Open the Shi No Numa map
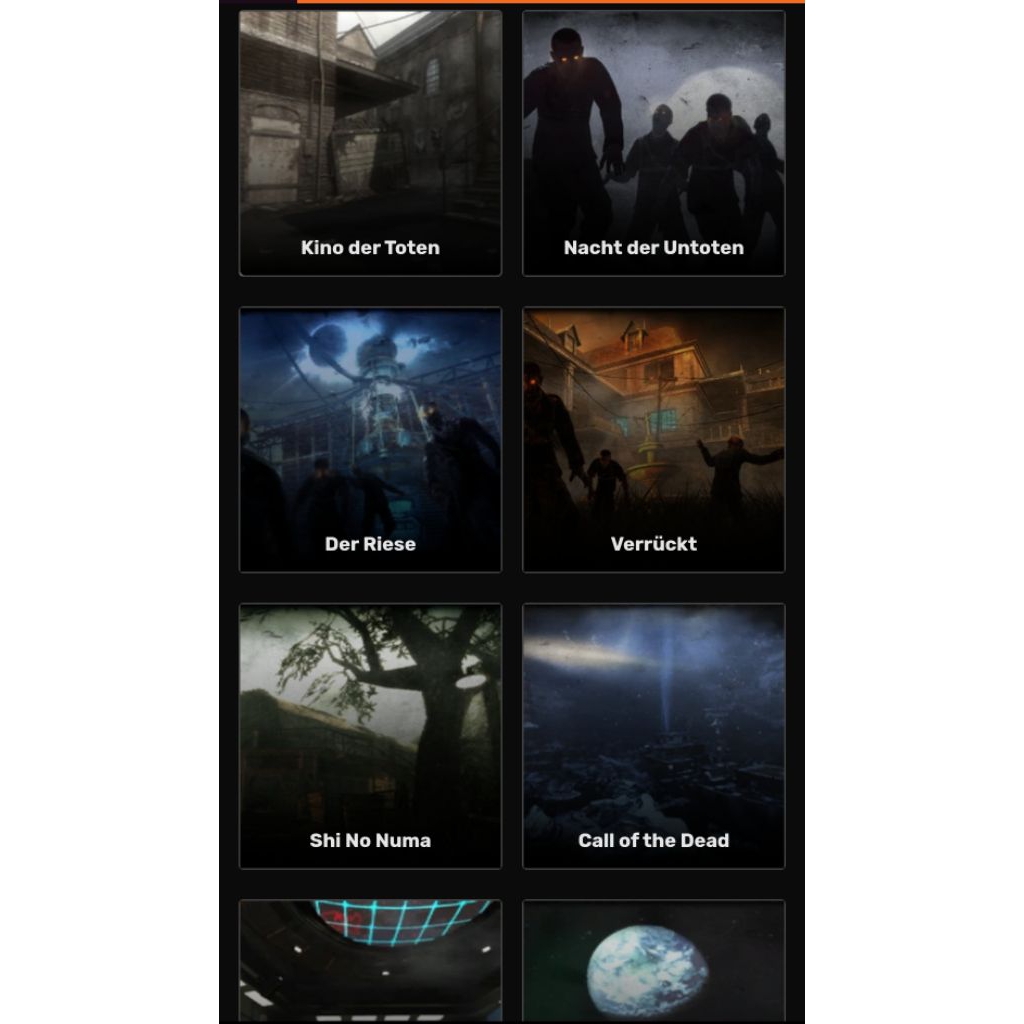Screen dimensions: 1024x1024 (370, 736)
